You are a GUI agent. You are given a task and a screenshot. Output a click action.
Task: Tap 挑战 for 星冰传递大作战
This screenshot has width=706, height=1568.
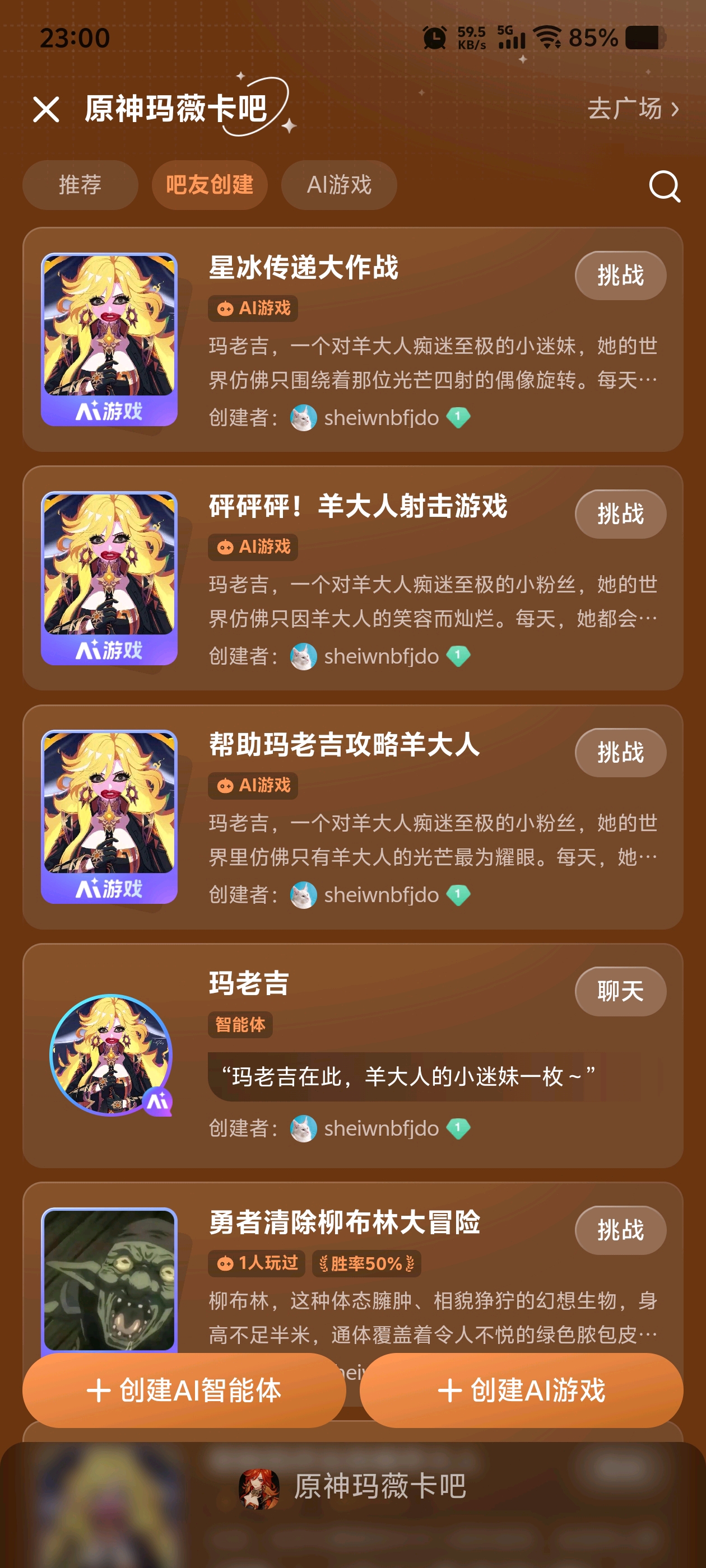point(620,275)
